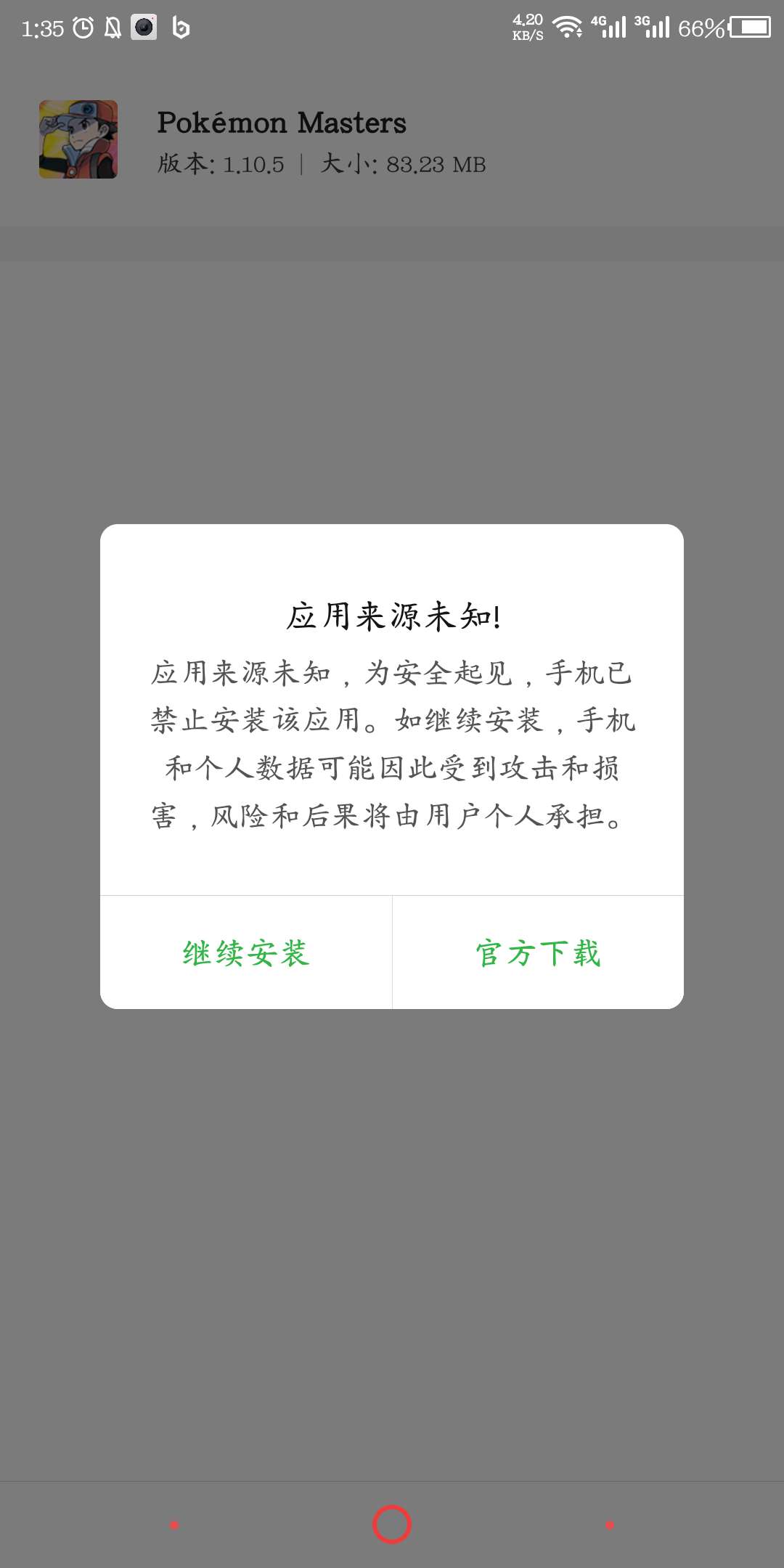The height and width of the screenshot is (1568, 784).
Task: Tap the system home circle button
Action: coord(392,1524)
